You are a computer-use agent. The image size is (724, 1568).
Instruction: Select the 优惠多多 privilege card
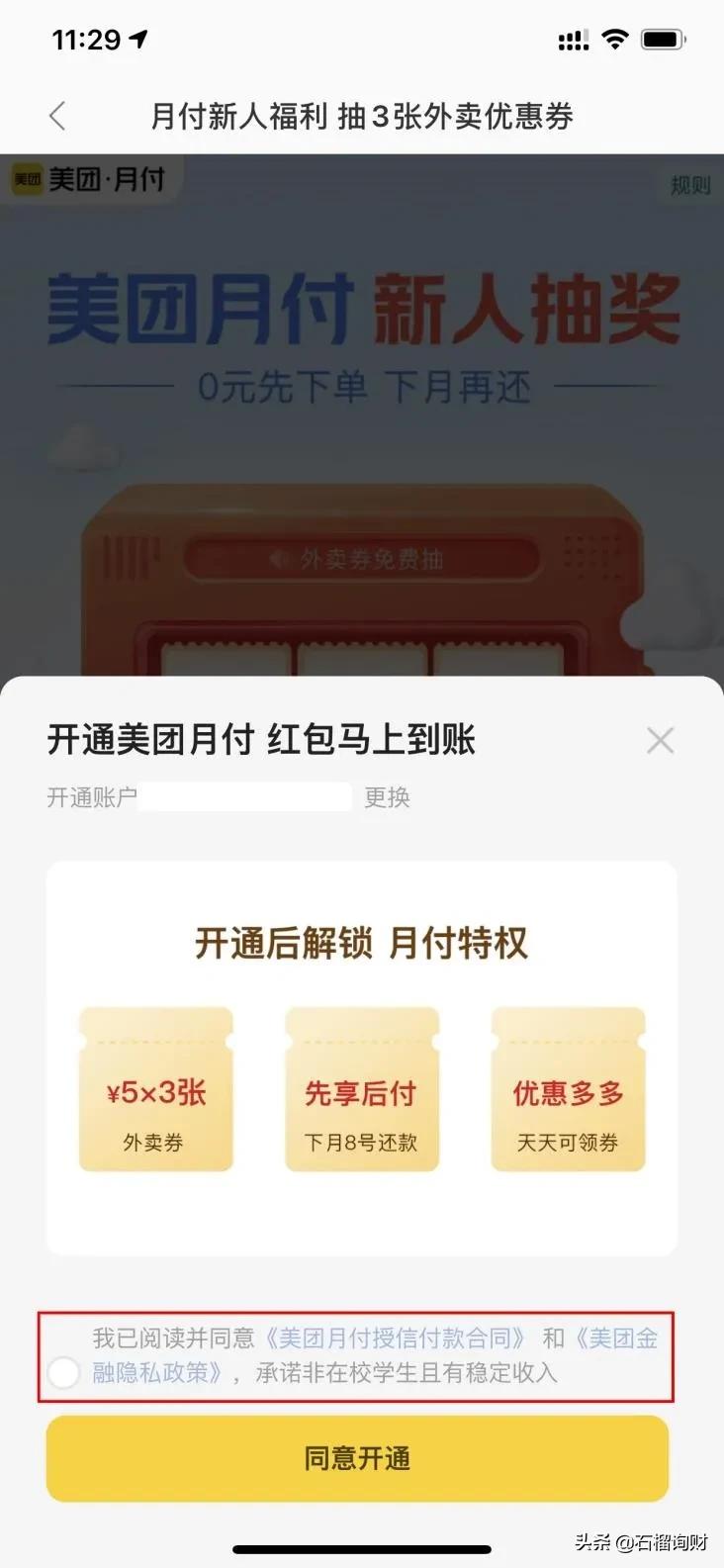[568, 1088]
